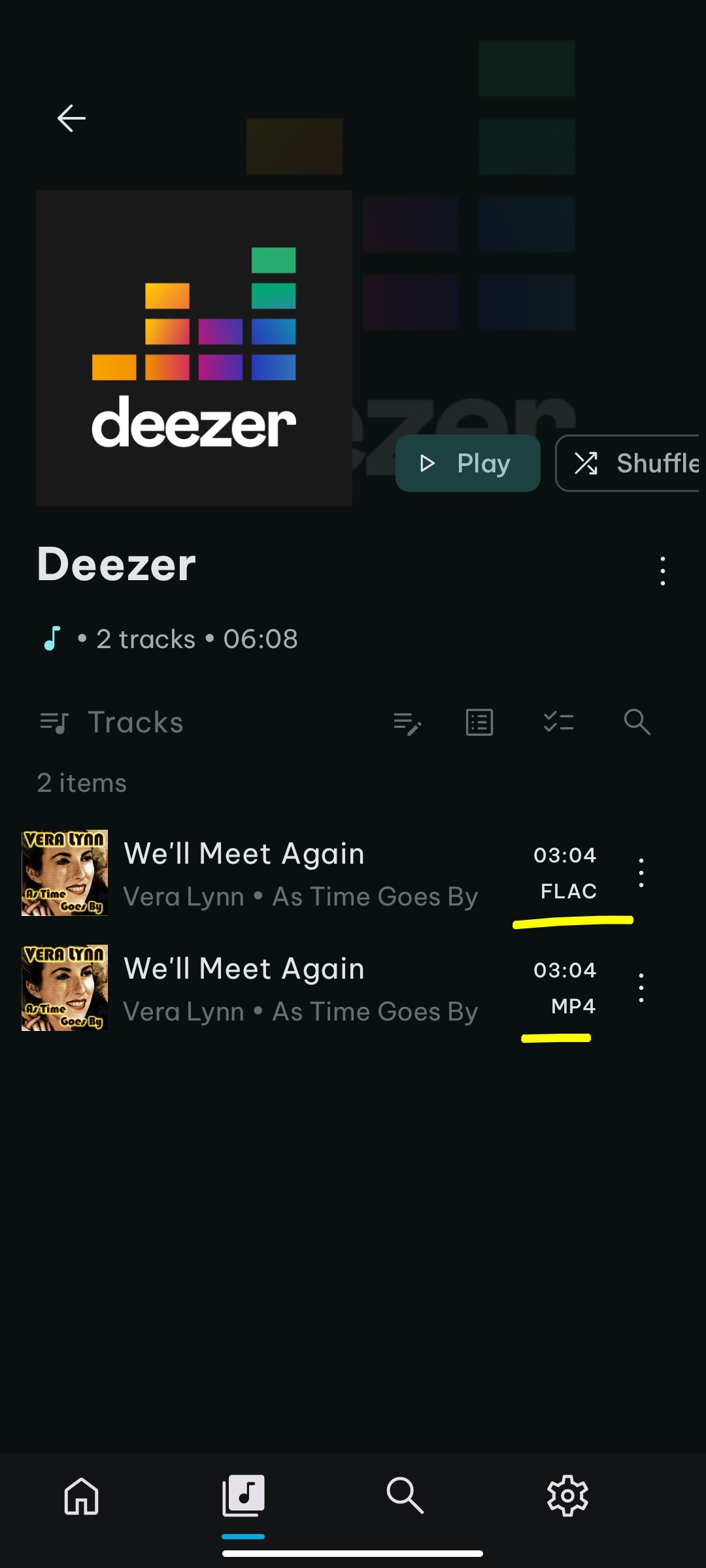Change the list view layout
Viewport: 706px width, 1568px height.
(479, 723)
